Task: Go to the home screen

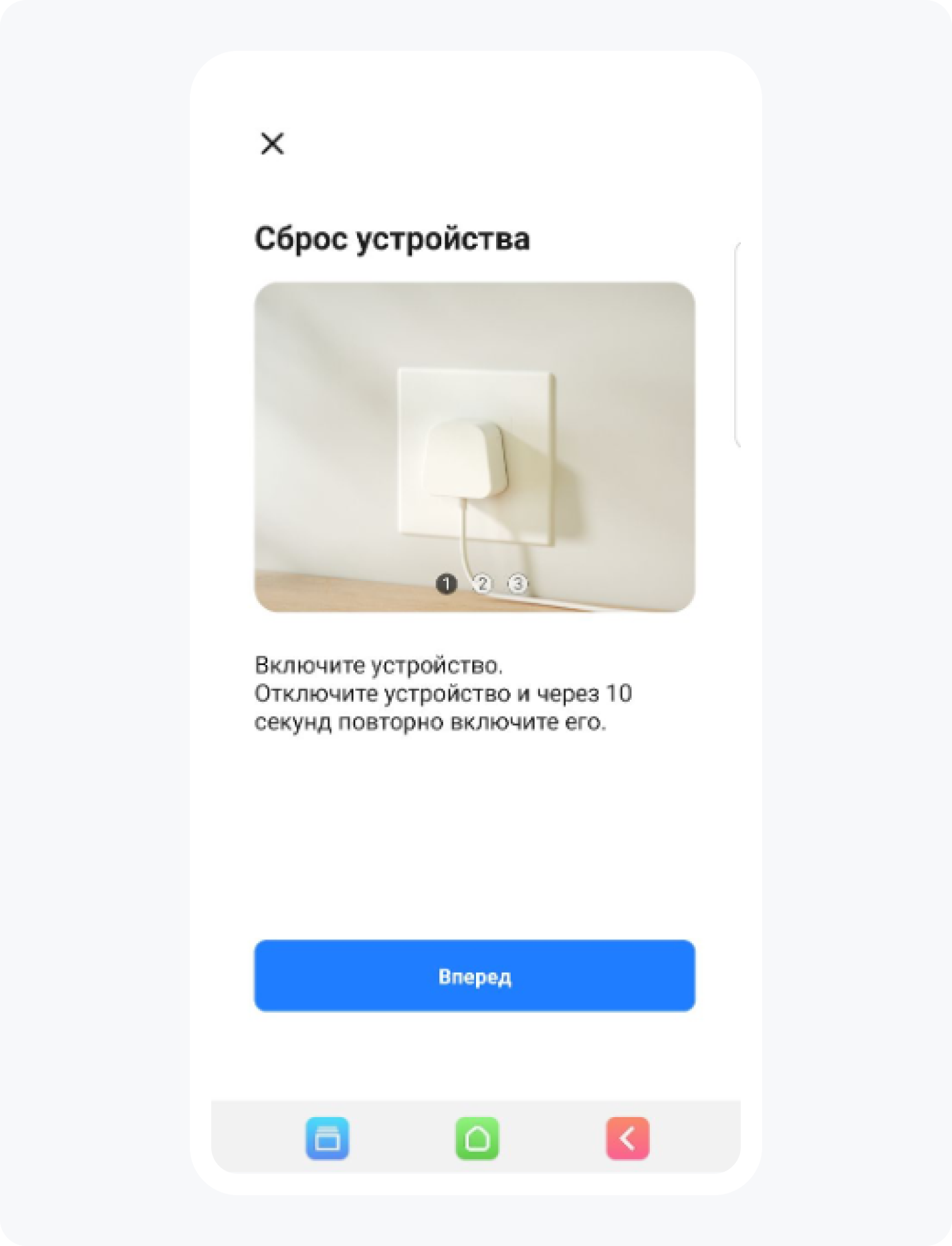Action: point(477,1138)
